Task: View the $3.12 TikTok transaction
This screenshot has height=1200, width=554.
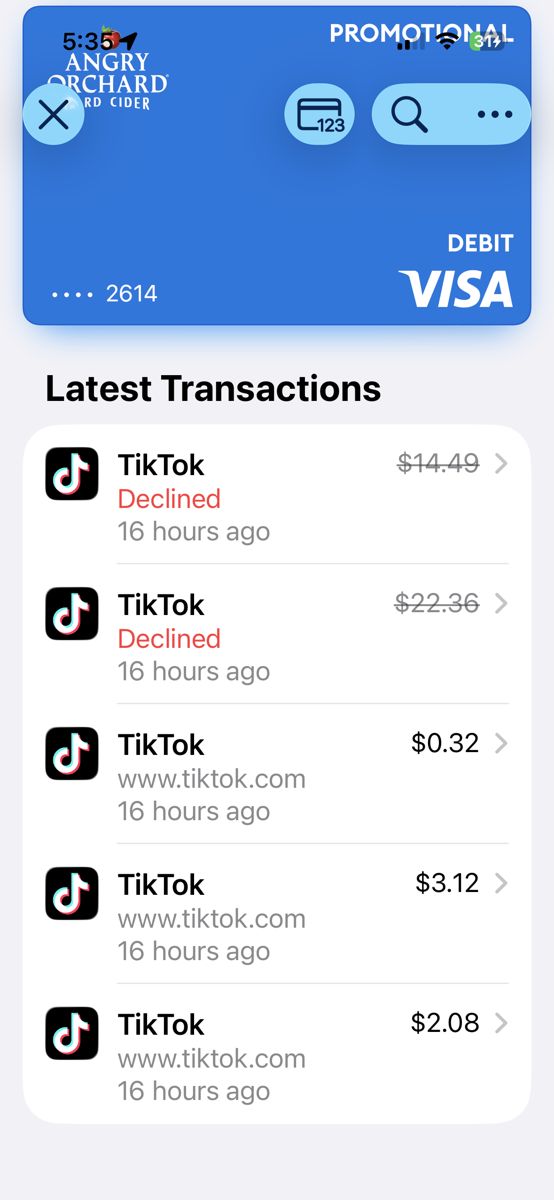Action: (x=277, y=914)
